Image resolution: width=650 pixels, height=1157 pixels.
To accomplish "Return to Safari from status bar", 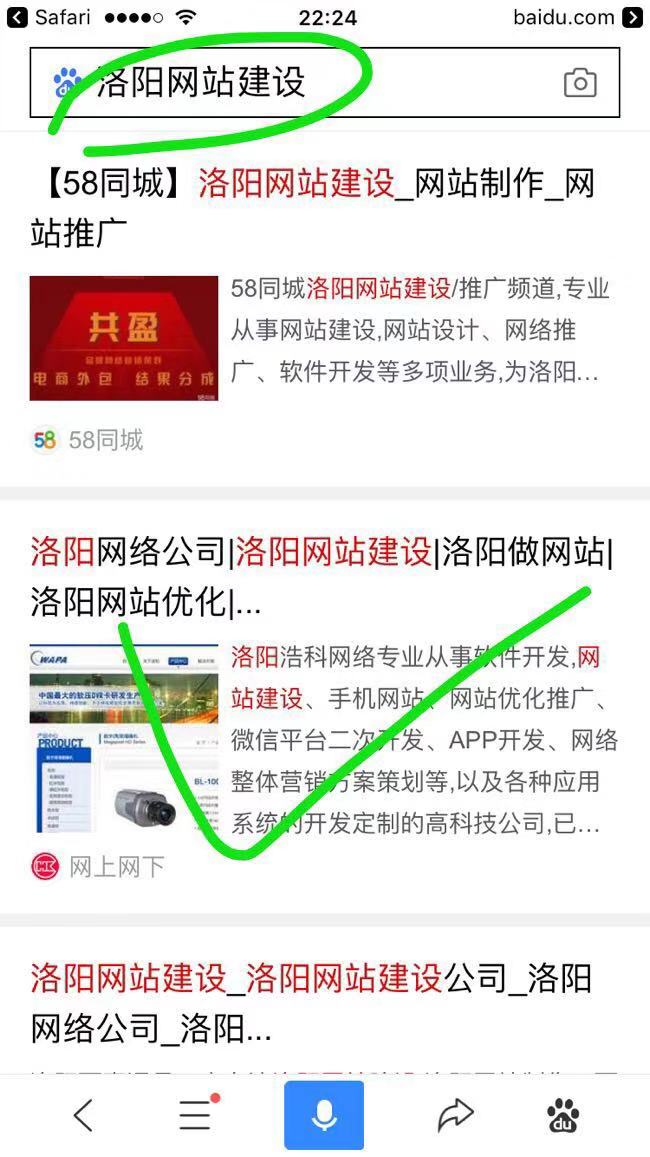I will pos(50,17).
